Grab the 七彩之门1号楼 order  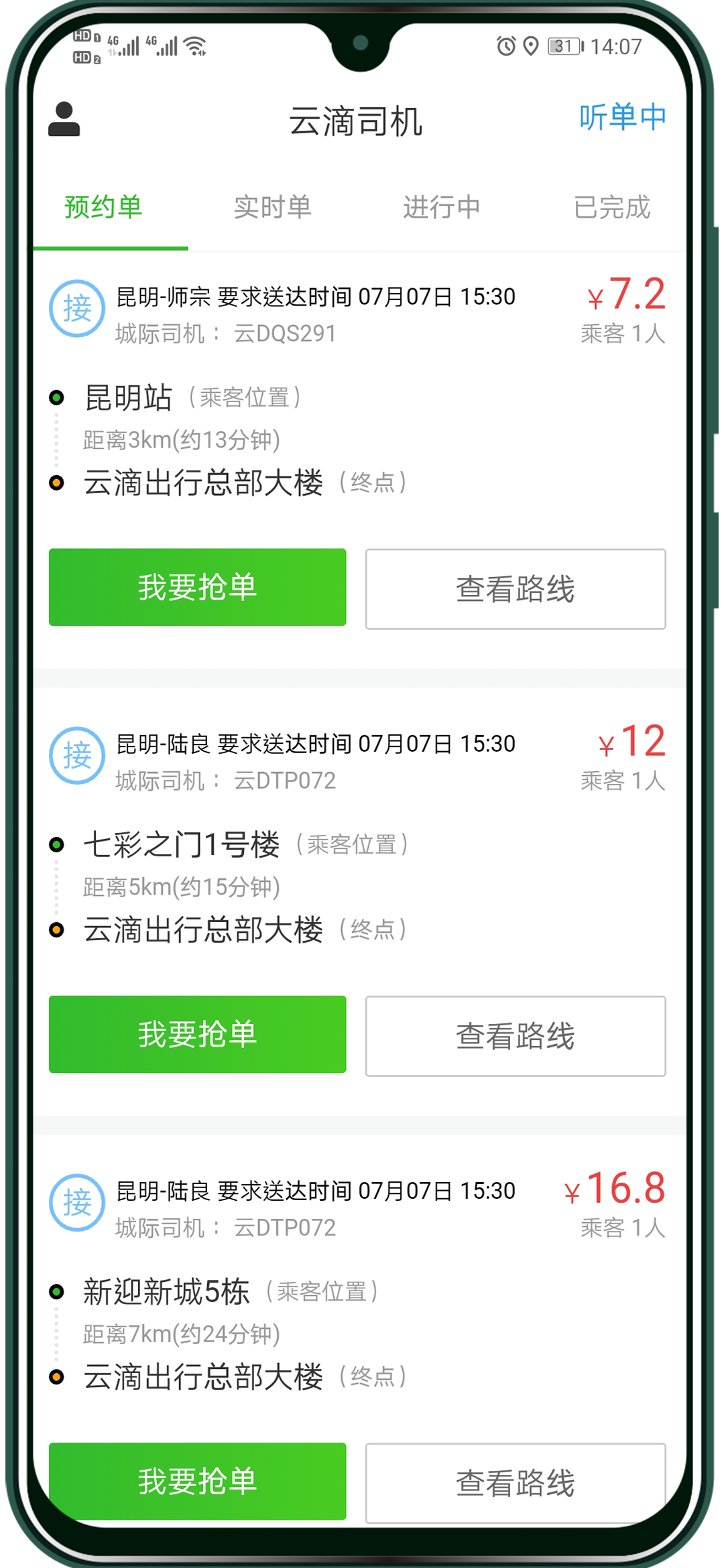(197, 1034)
